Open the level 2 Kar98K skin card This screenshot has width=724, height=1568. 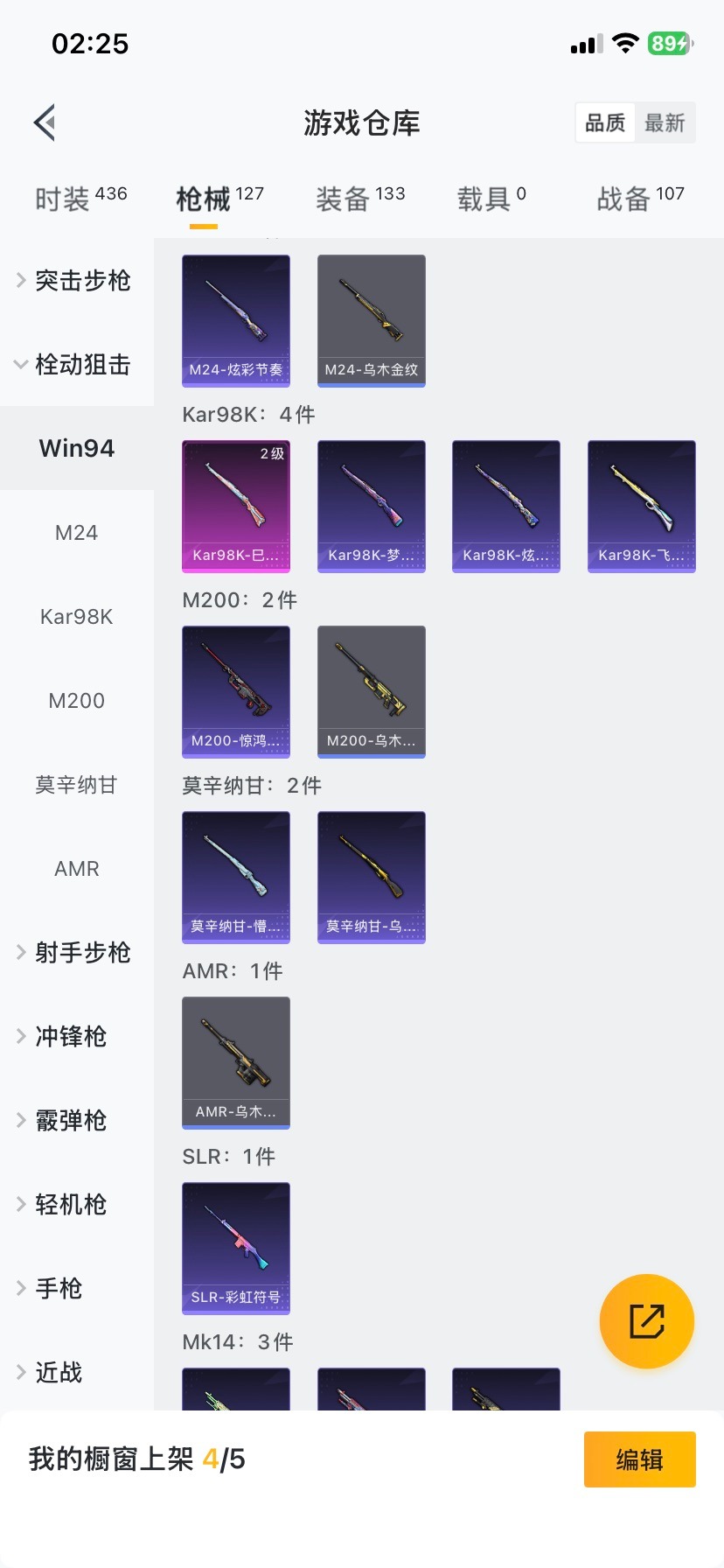point(235,506)
